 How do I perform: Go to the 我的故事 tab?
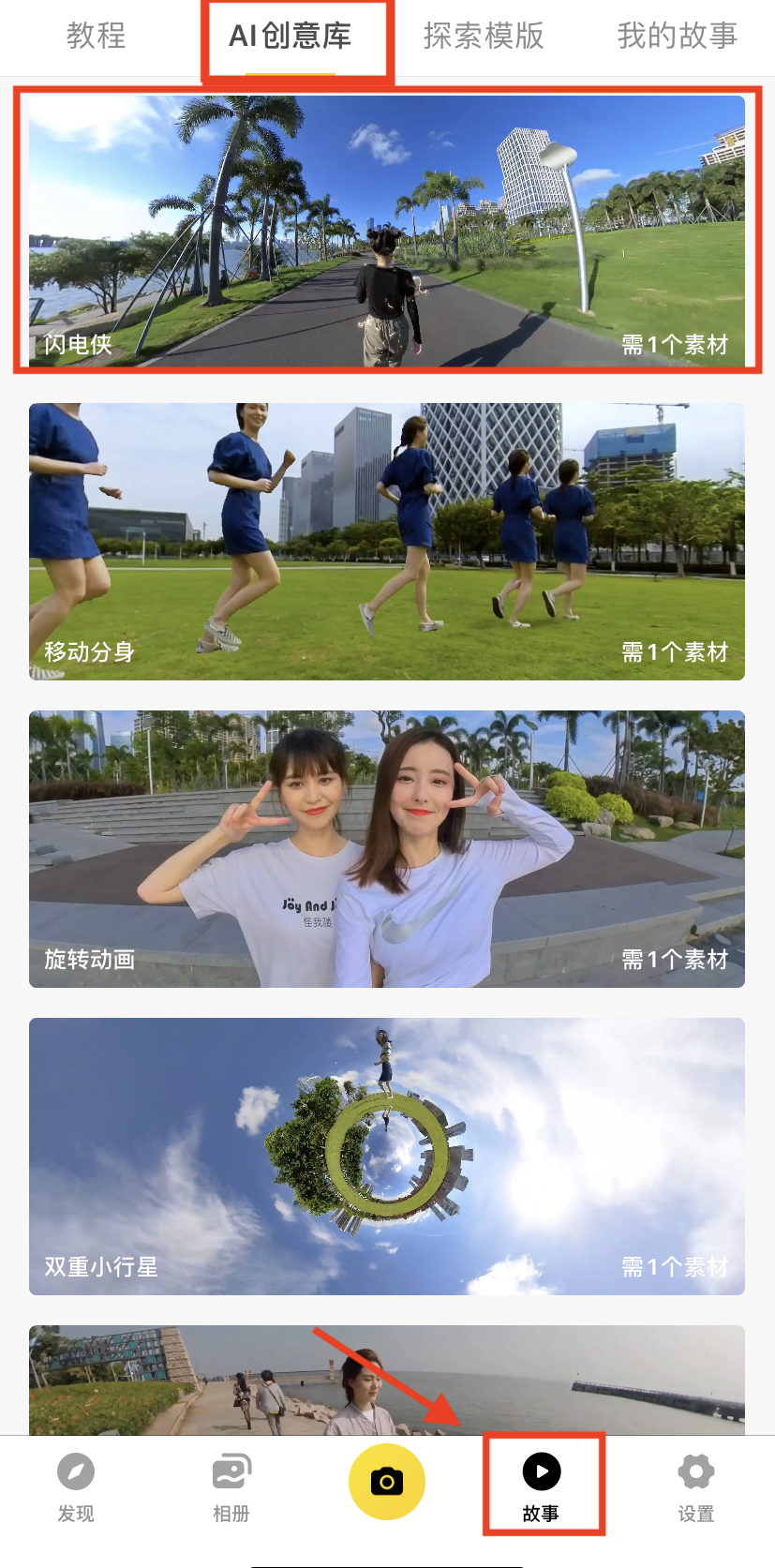677,36
